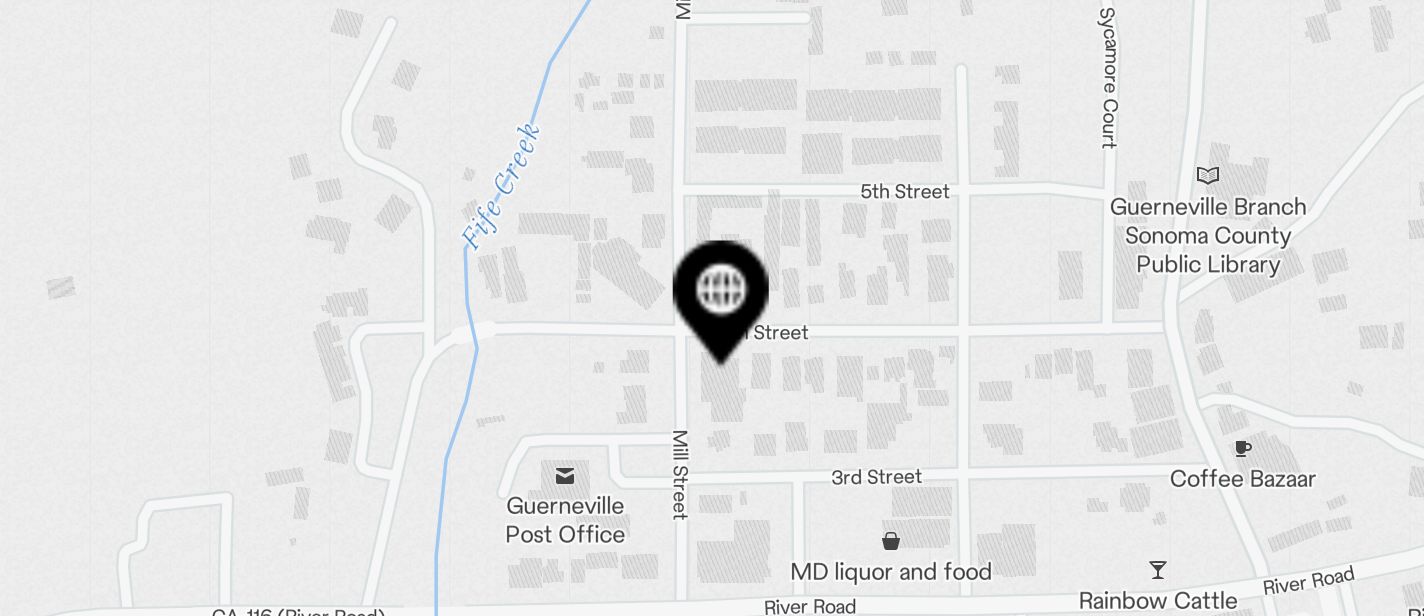Select Rainbow Cattle bar marker
Viewport: 1424px width, 616px height.
click(x=1157, y=570)
